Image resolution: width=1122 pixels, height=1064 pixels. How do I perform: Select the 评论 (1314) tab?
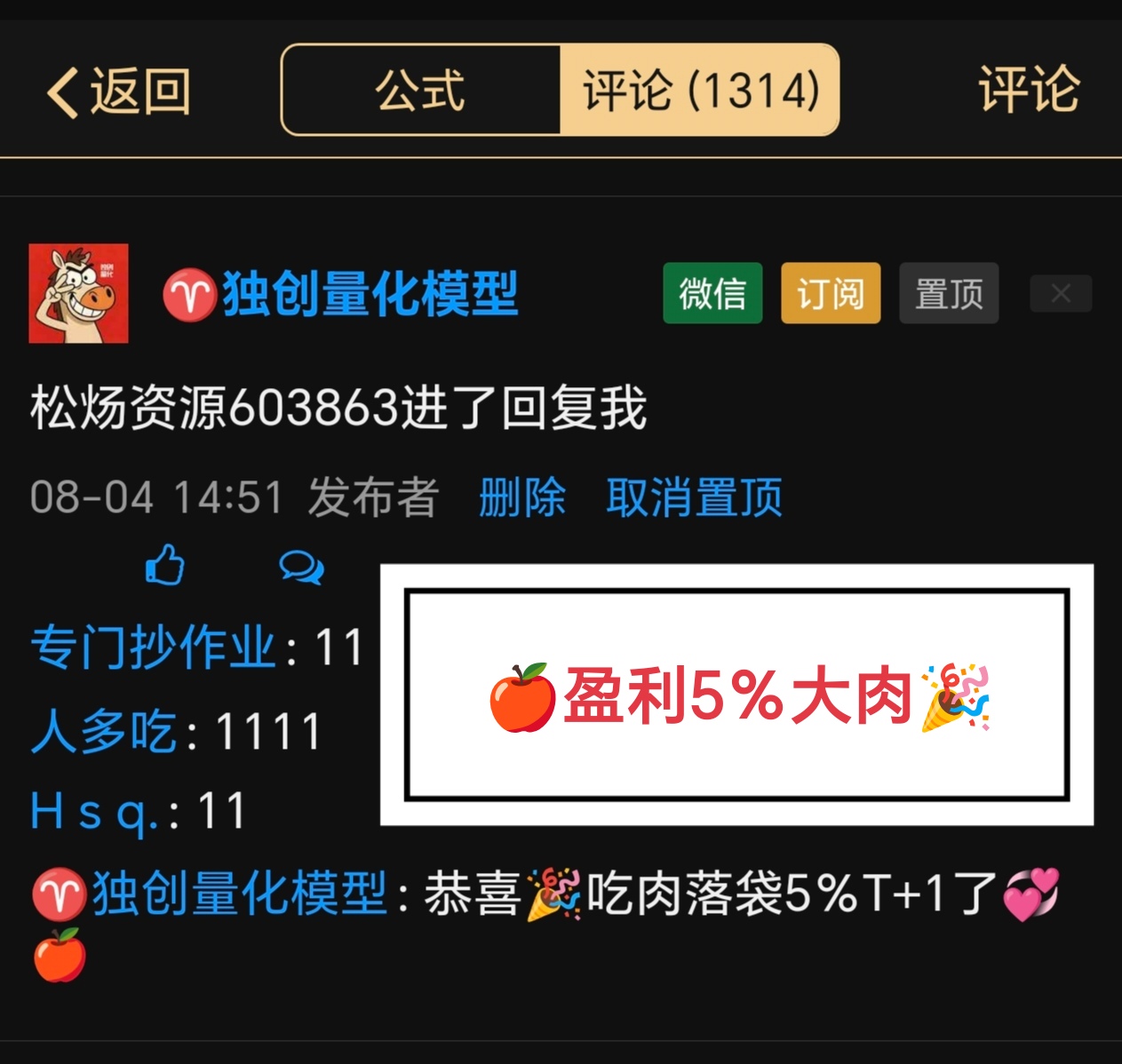(x=700, y=91)
